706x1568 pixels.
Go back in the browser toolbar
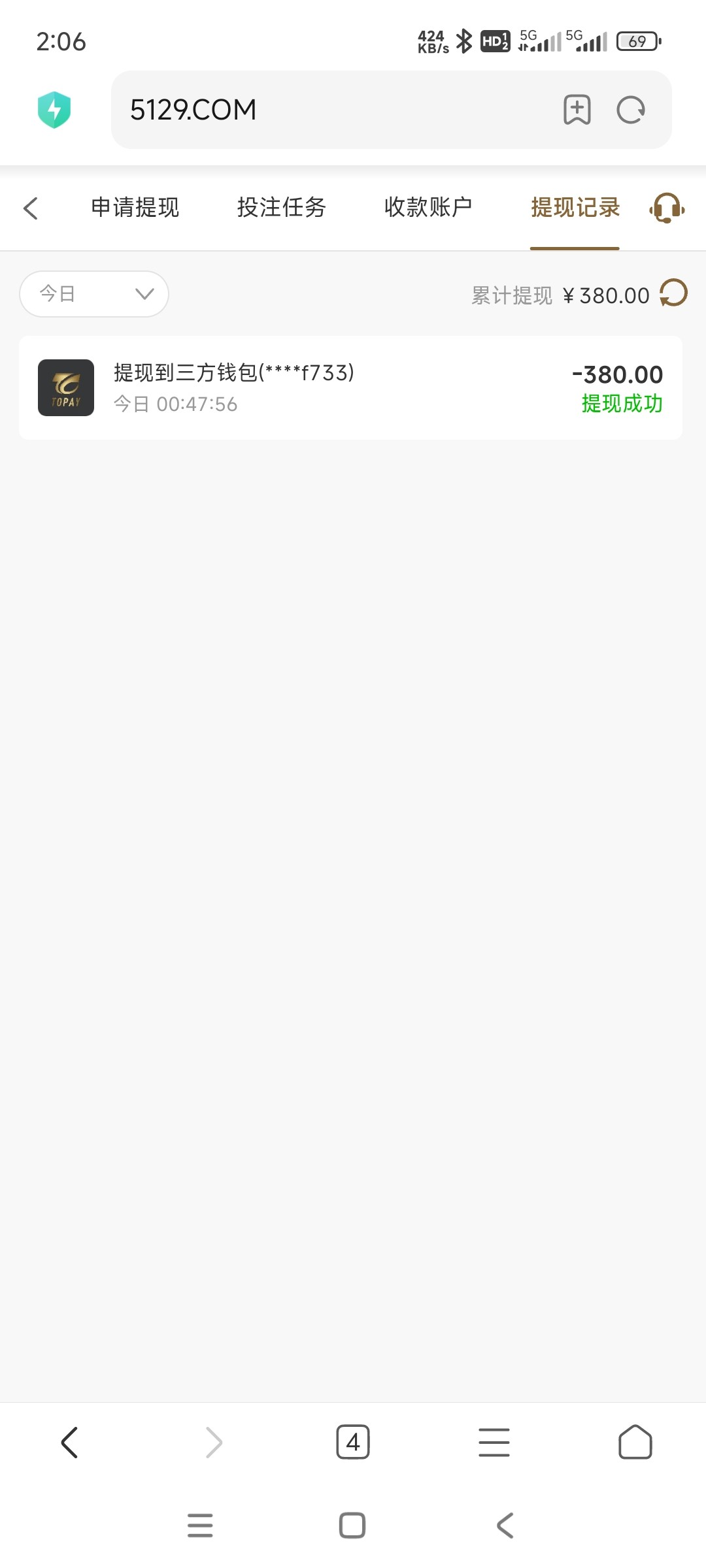click(70, 1443)
